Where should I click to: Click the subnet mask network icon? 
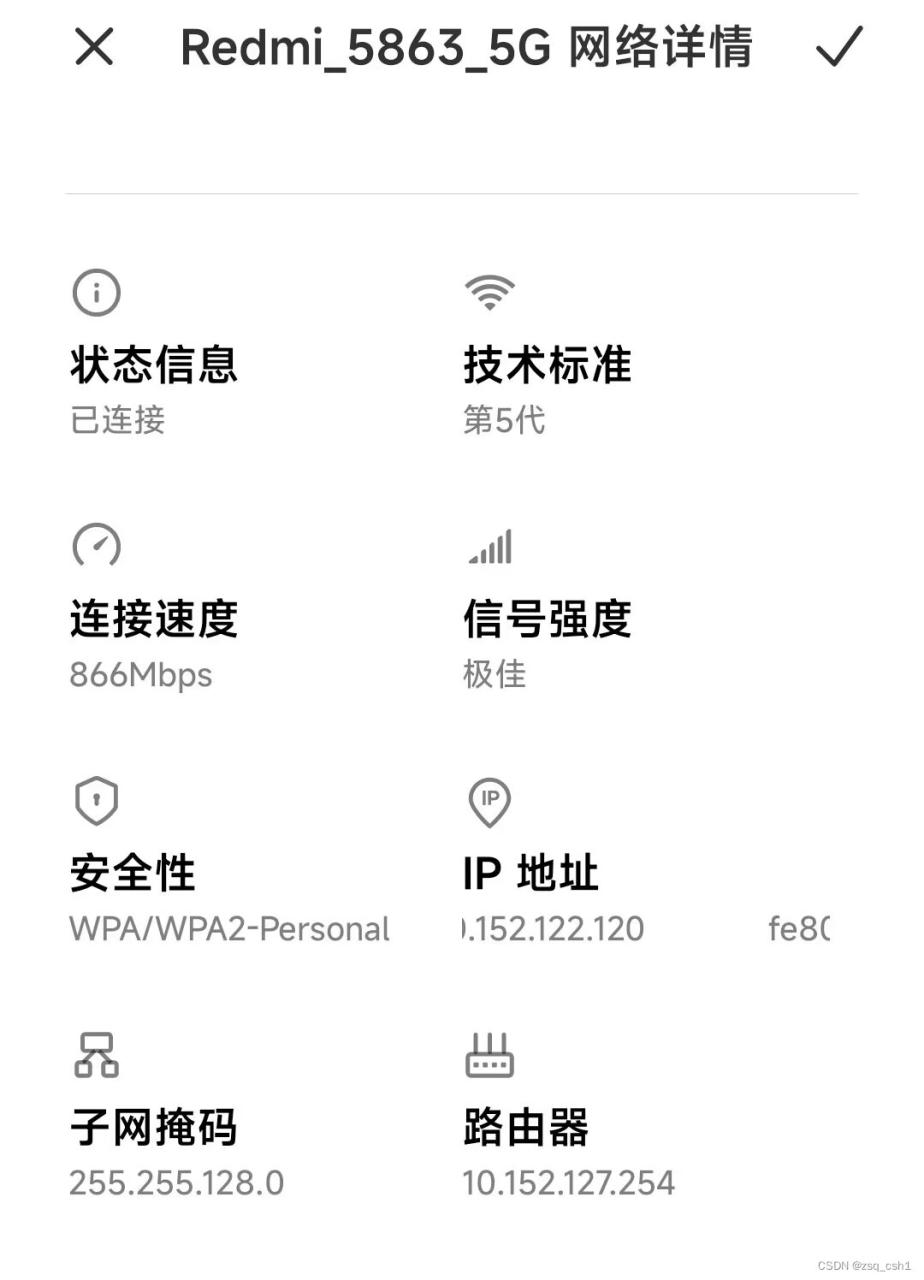click(x=96, y=1055)
